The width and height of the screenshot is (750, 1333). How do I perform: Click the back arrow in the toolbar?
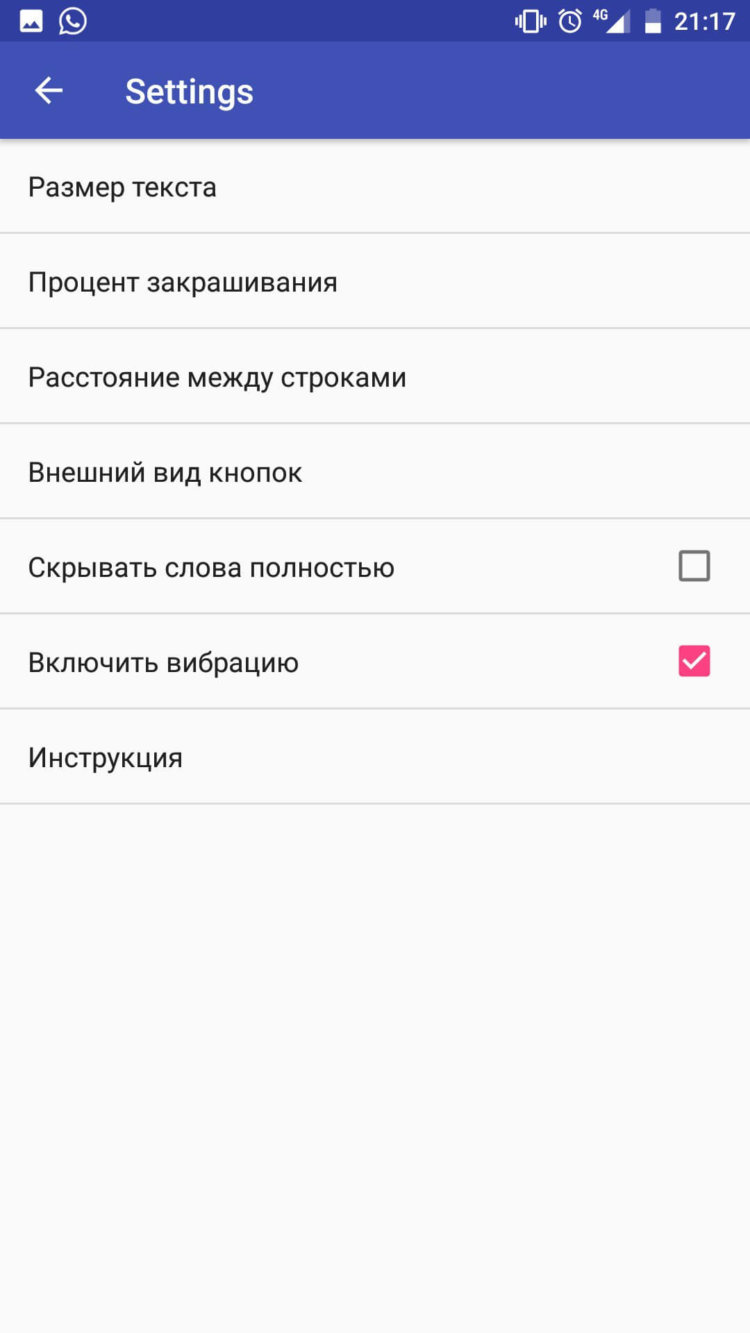[47, 90]
